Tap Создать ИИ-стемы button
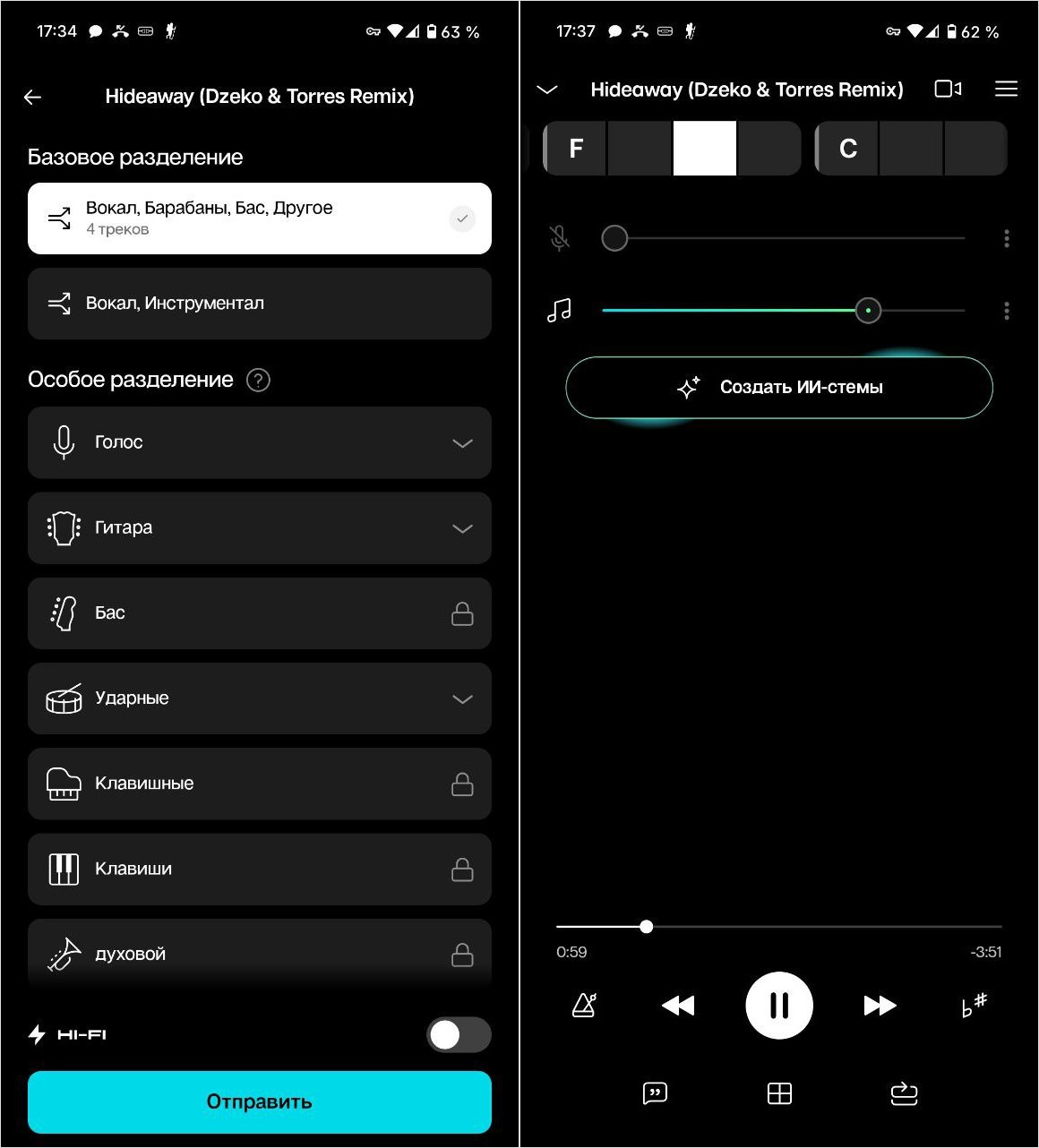 pyautogui.click(x=778, y=388)
